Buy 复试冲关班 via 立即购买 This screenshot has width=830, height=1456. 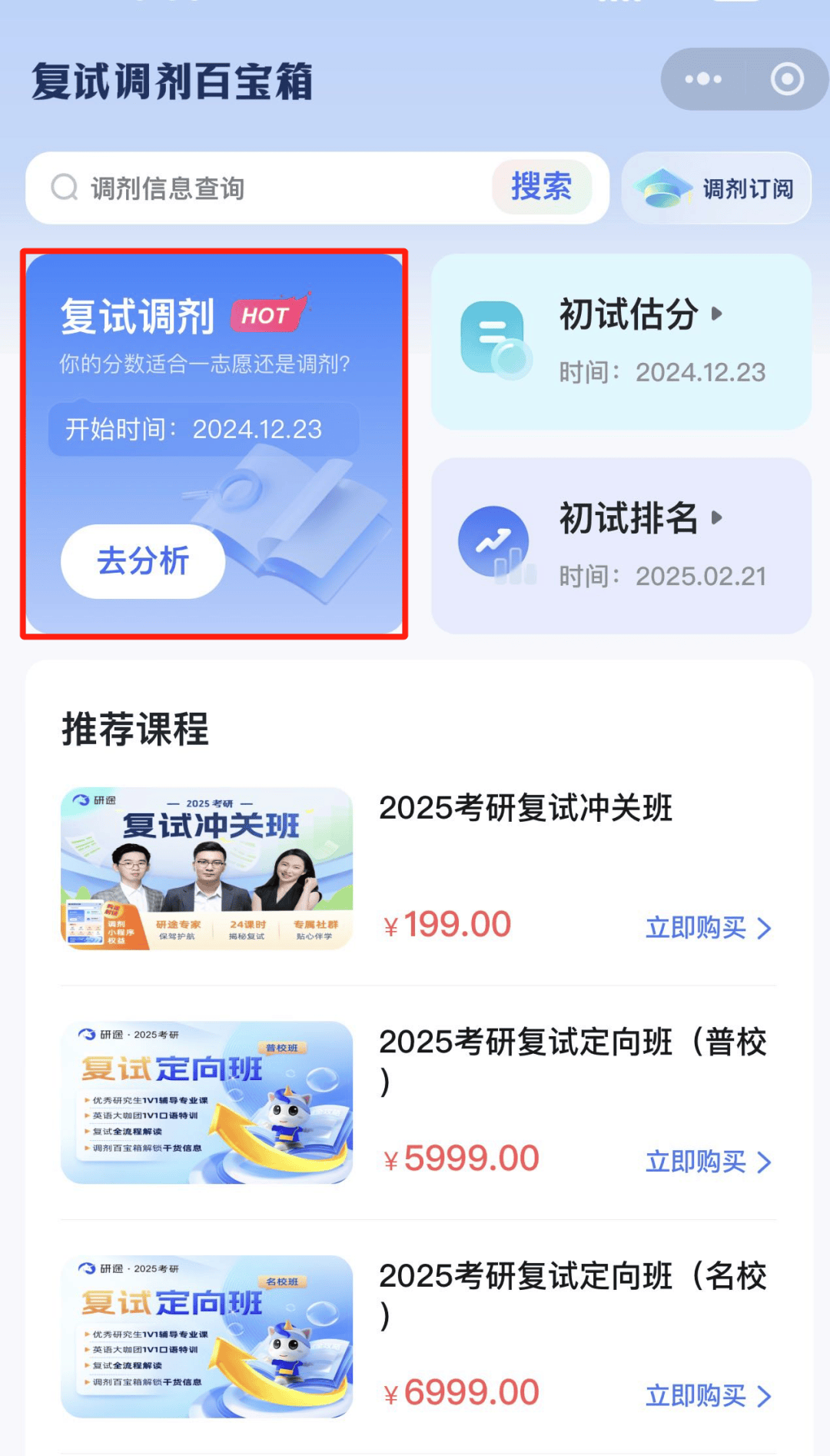(707, 928)
